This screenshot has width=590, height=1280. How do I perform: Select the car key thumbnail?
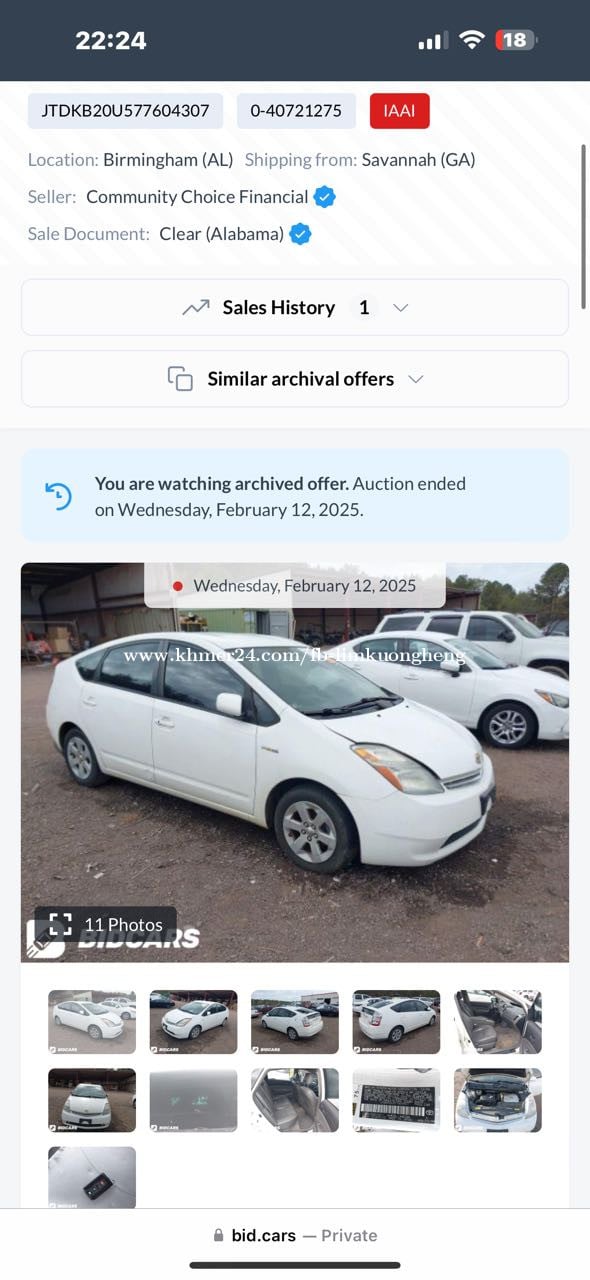92,1177
